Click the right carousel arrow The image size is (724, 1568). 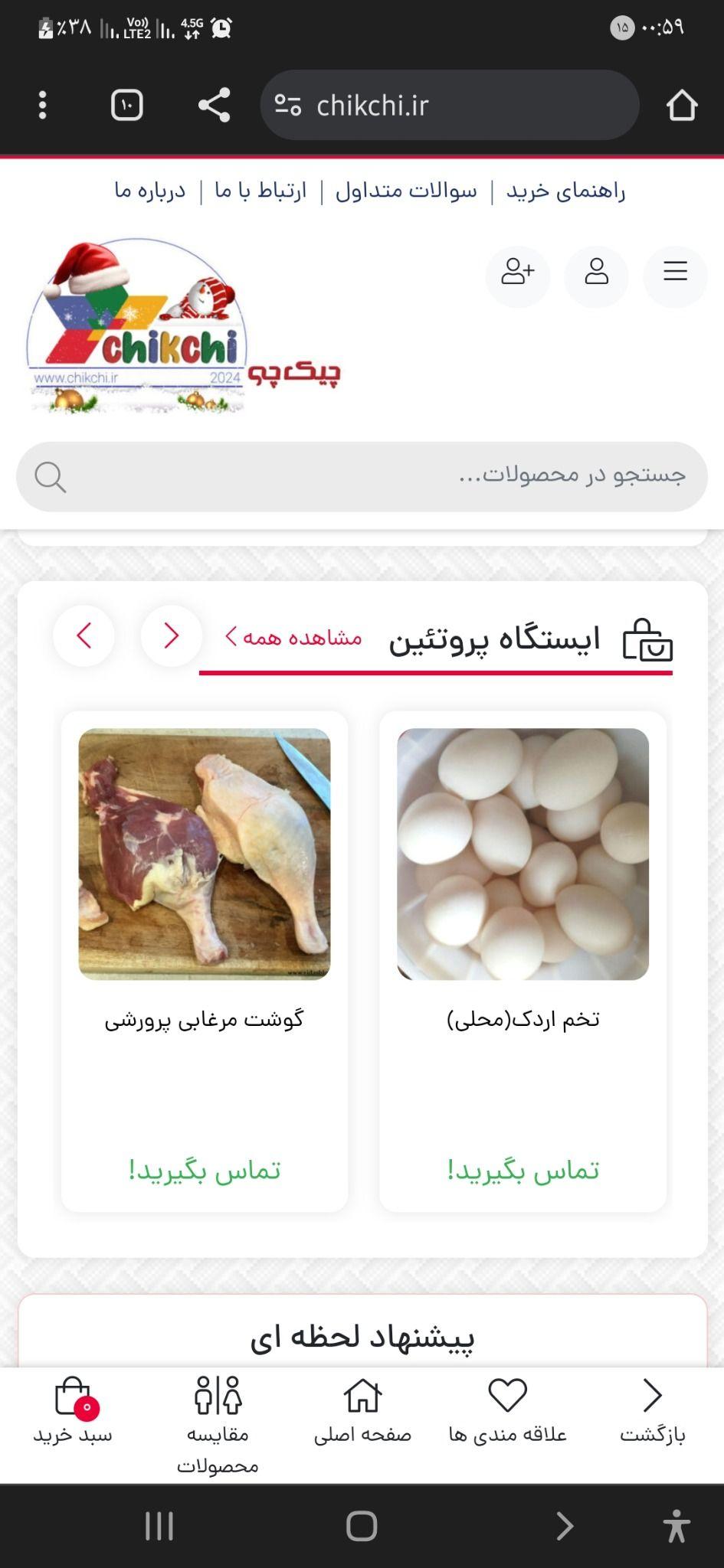pyautogui.click(x=169, y=636)
